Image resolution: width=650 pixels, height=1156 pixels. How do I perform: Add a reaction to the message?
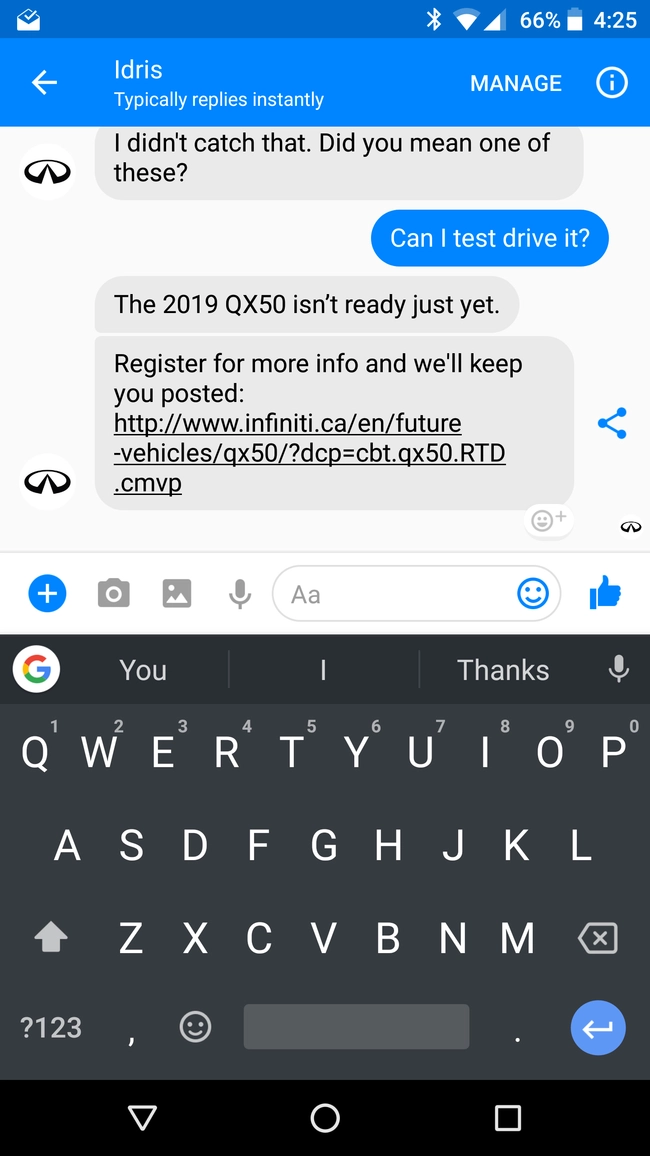tap(548, 520)
